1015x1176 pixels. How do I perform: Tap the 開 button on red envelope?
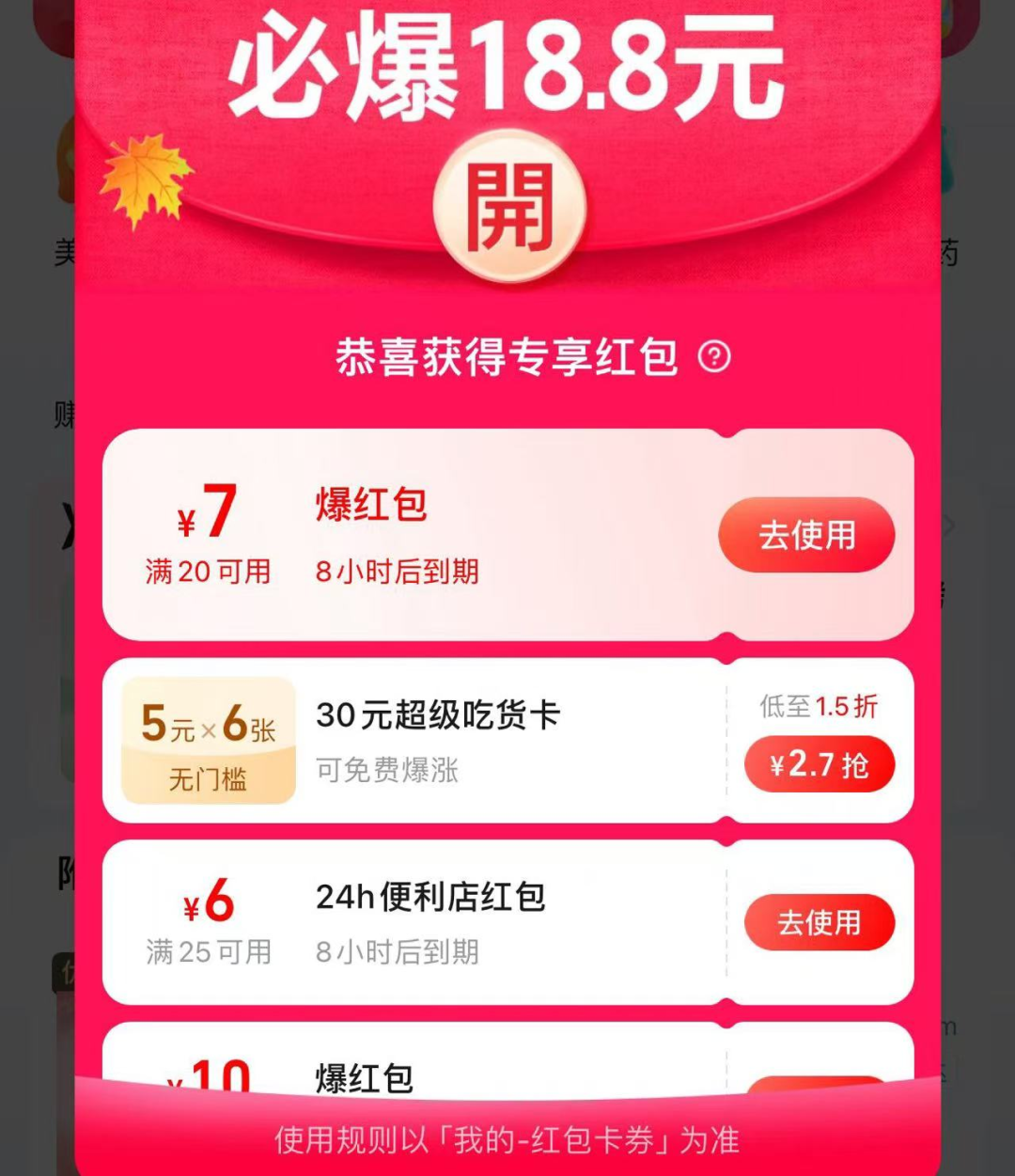pos(509,208)
